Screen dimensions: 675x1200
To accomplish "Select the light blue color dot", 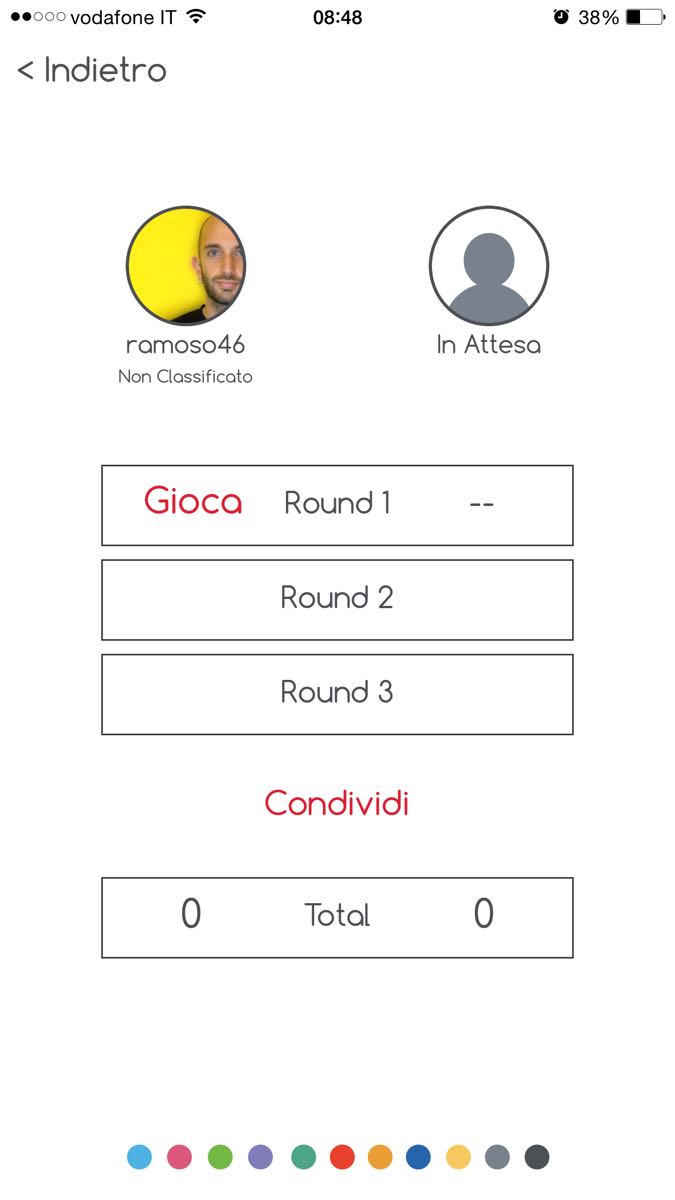I will tap(140, 1157).
